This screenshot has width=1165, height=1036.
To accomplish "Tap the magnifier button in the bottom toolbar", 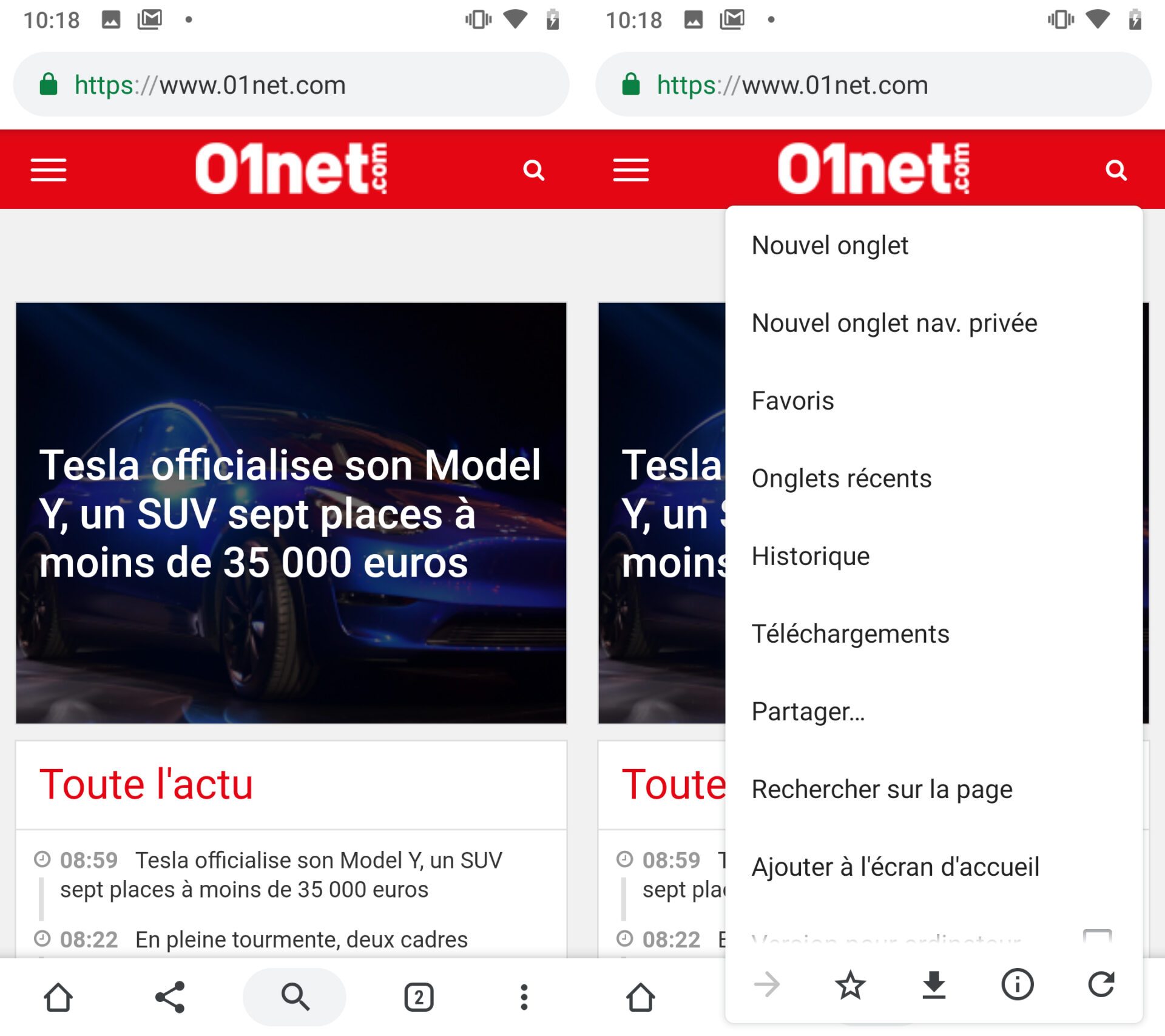I will click(295, 997).
